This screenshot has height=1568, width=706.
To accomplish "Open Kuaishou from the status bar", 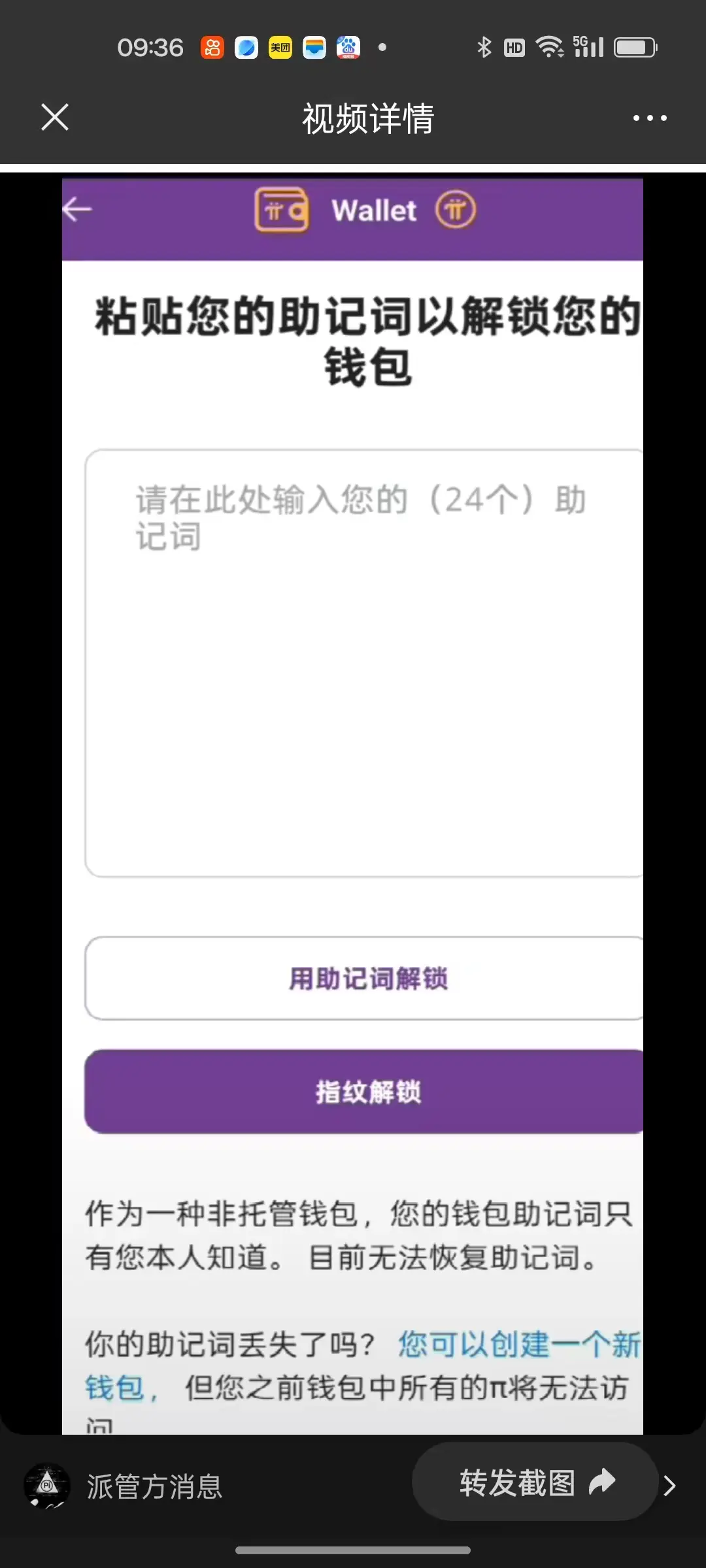I will 210,46.
